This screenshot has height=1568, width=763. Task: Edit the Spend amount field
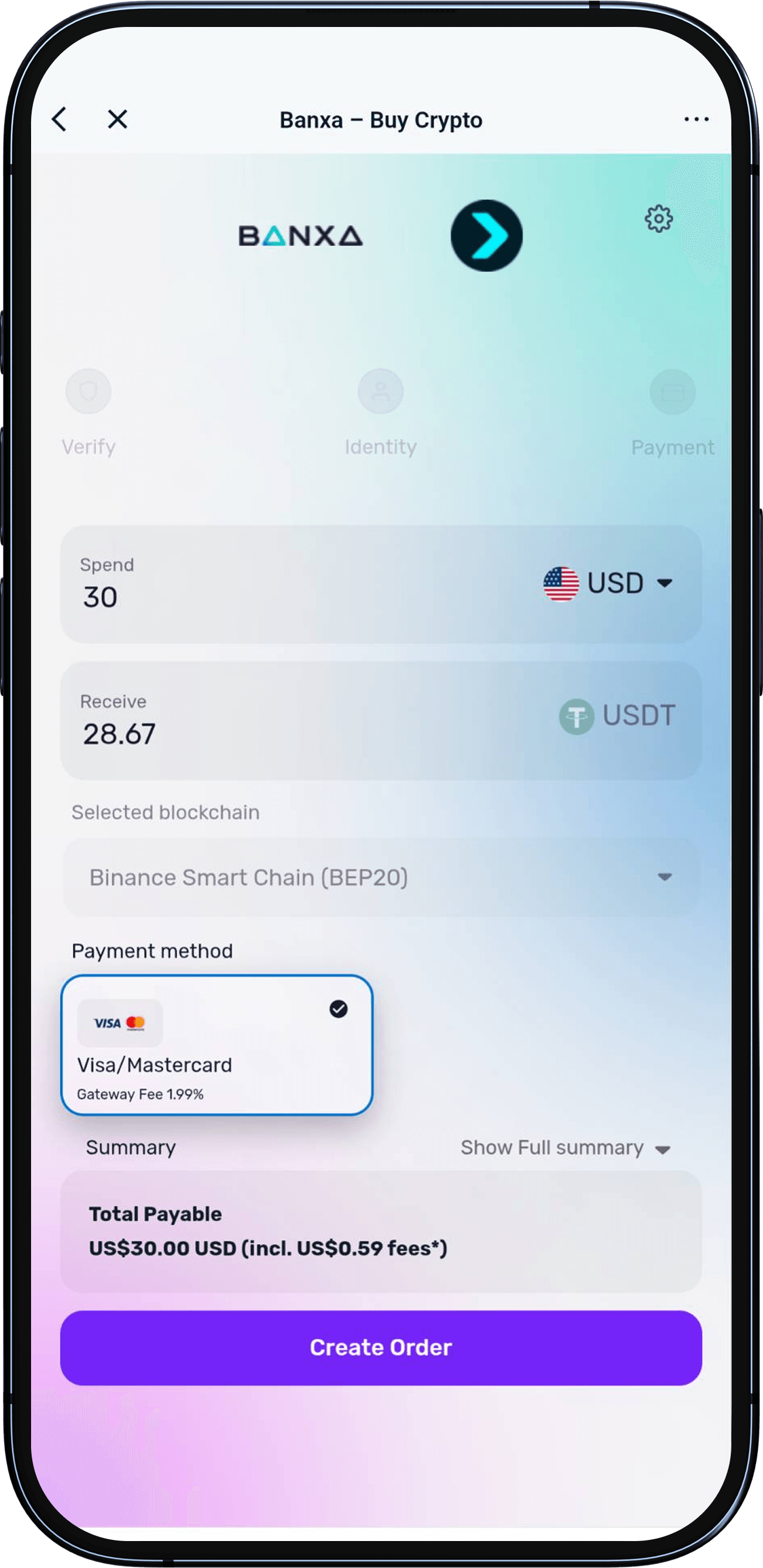click(x=244, y=596)
